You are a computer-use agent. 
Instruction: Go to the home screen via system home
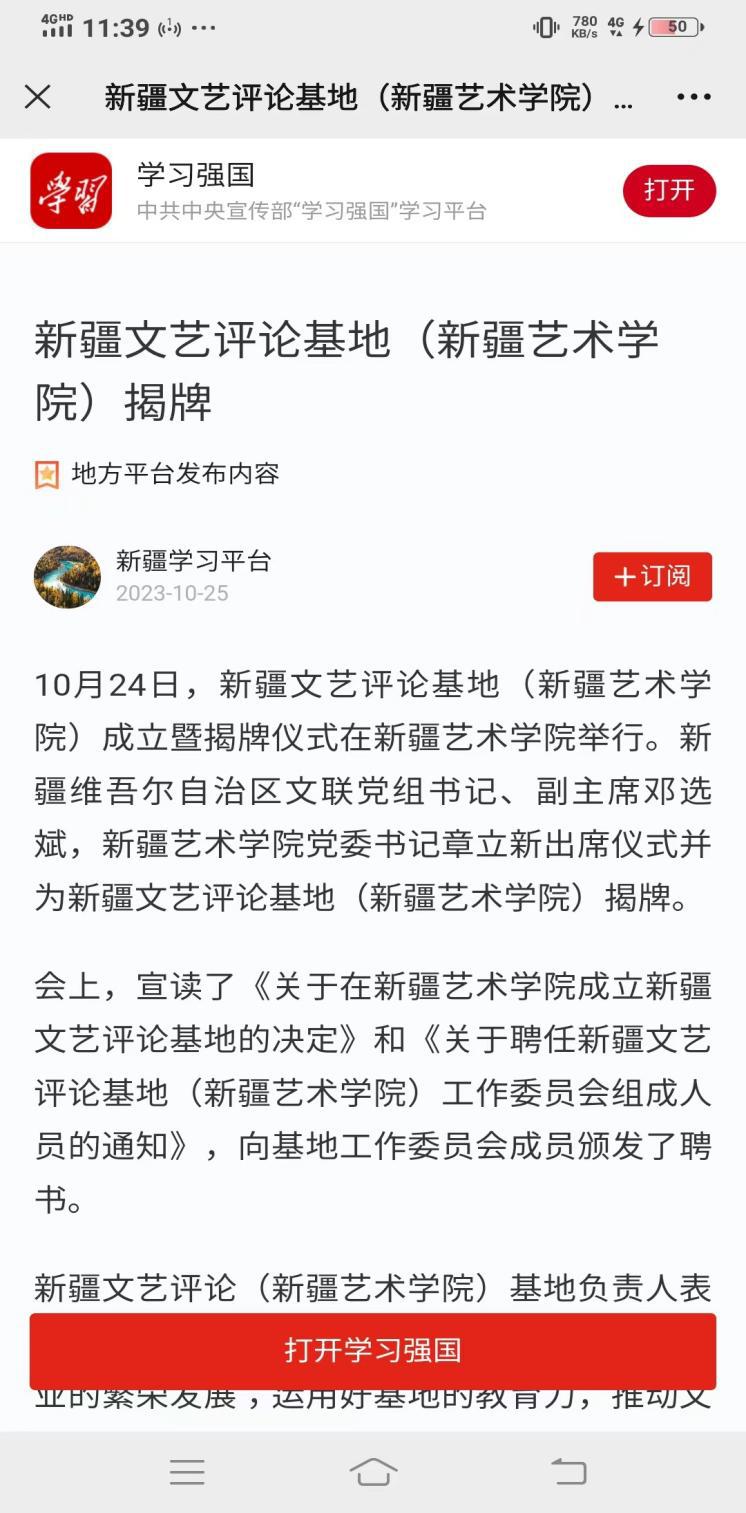pyautogui.click(x=373, y=1471)
